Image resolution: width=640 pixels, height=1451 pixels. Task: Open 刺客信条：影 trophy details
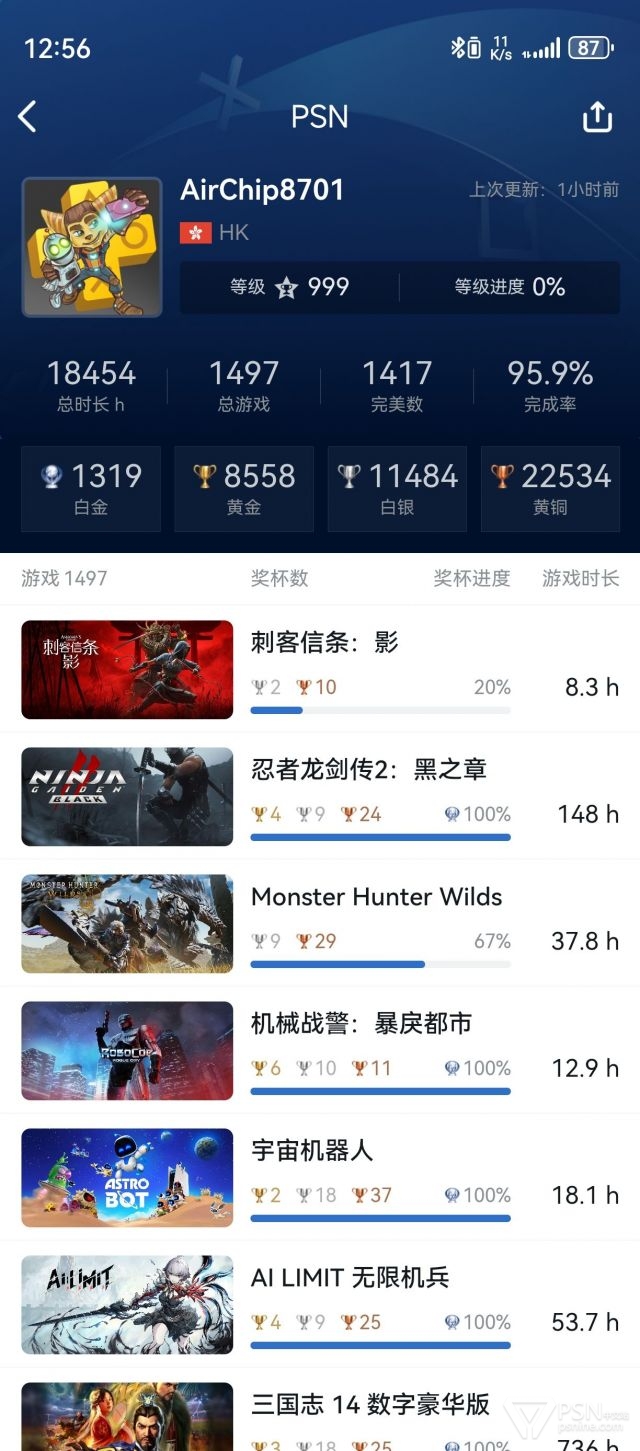click(320, 669)
